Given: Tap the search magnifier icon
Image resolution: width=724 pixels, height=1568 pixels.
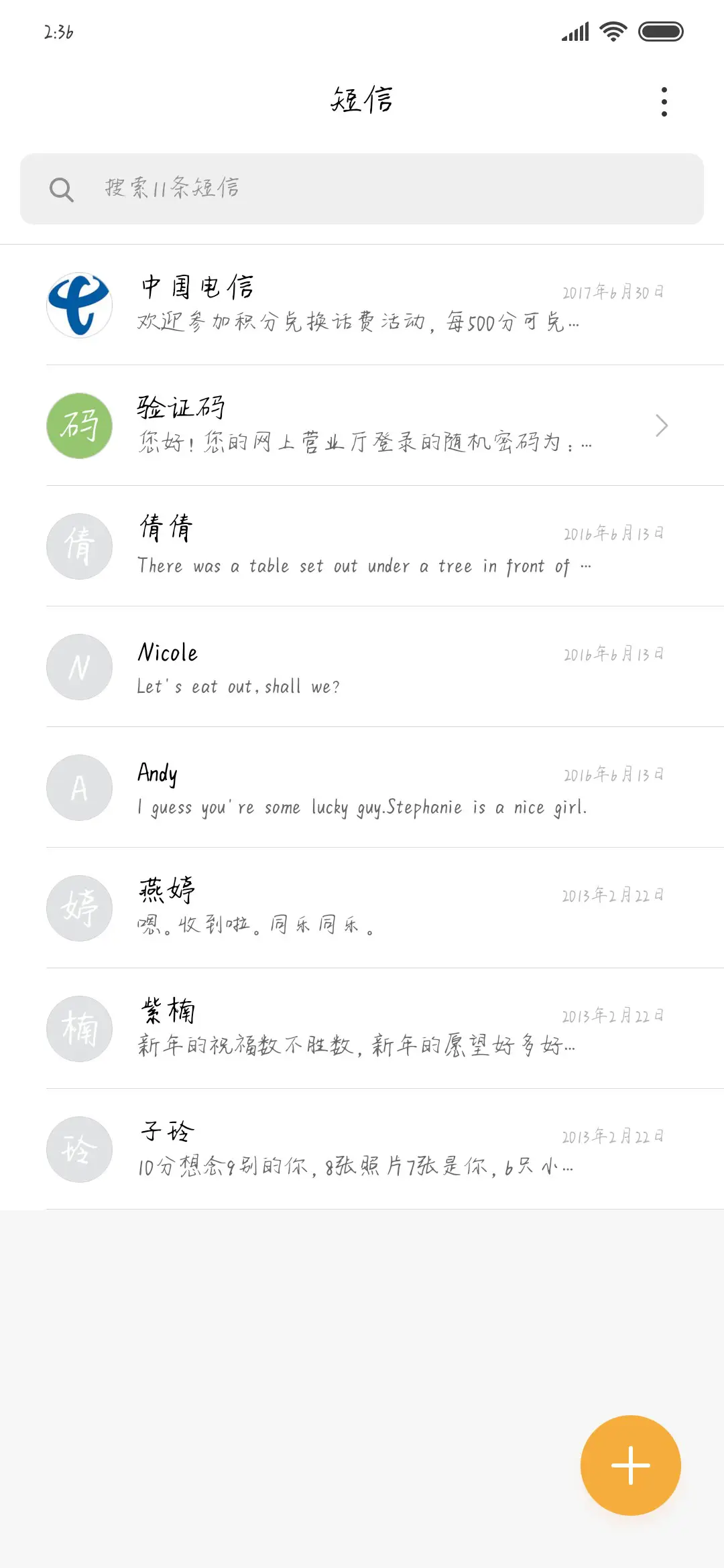Looking at the screenshot, I should click(62, 189).
